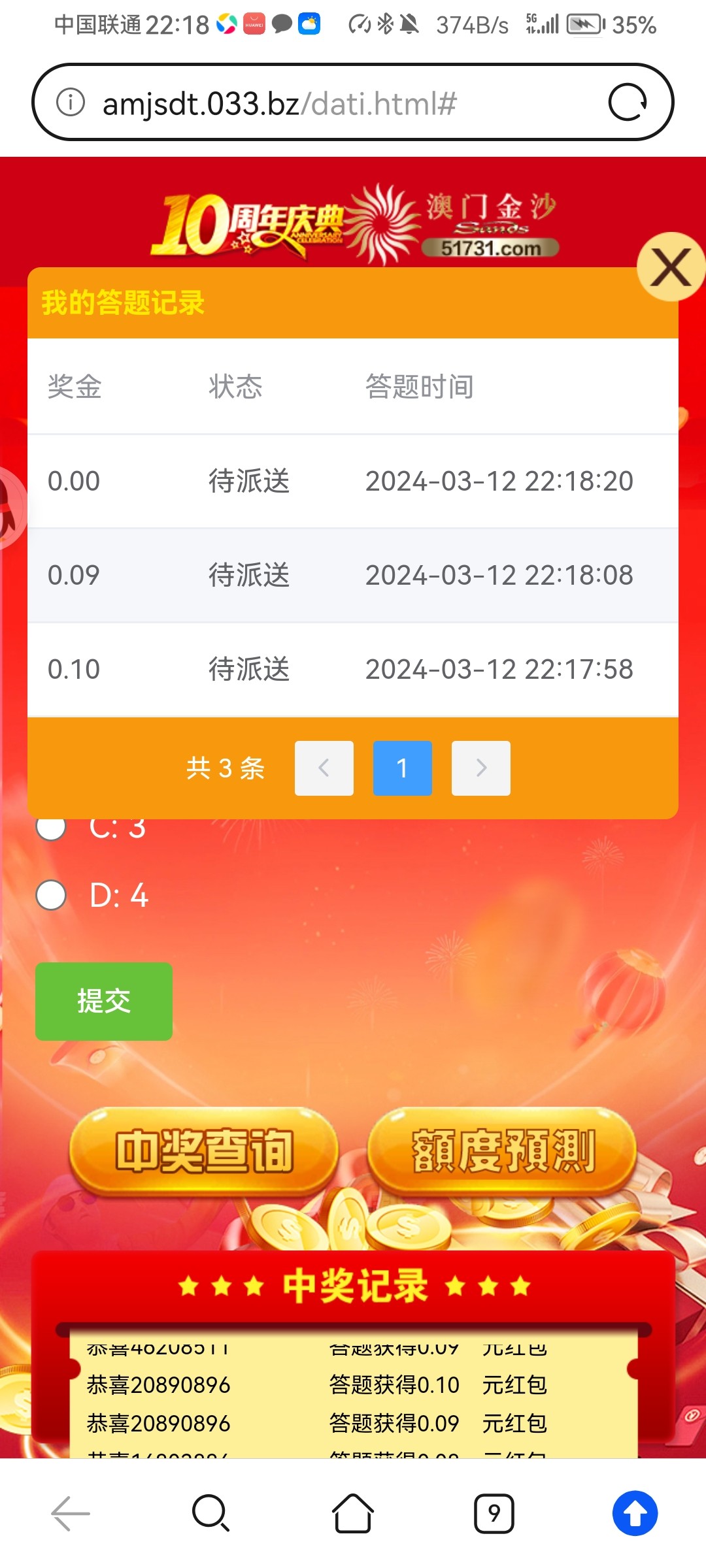Tap the home icon in the navigation bar

(352, 1512)
